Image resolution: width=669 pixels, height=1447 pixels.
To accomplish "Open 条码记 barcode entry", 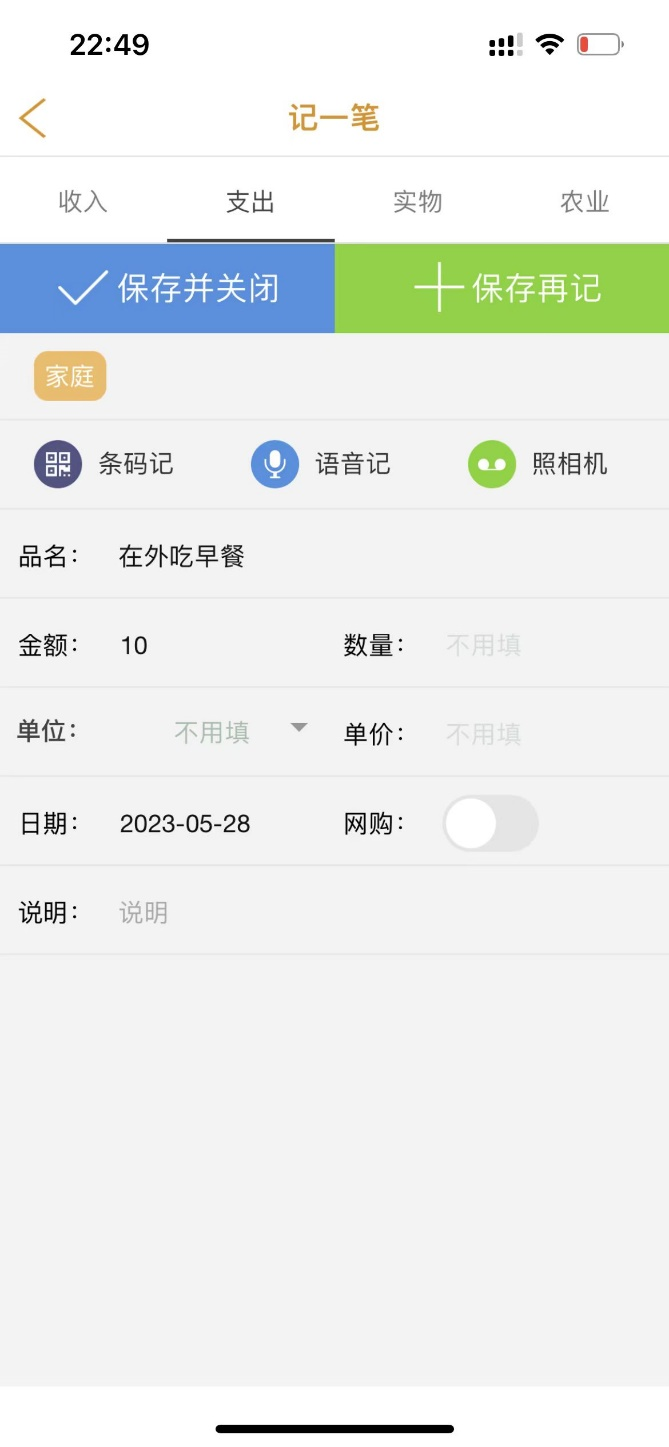I will [x=104, y=464].
